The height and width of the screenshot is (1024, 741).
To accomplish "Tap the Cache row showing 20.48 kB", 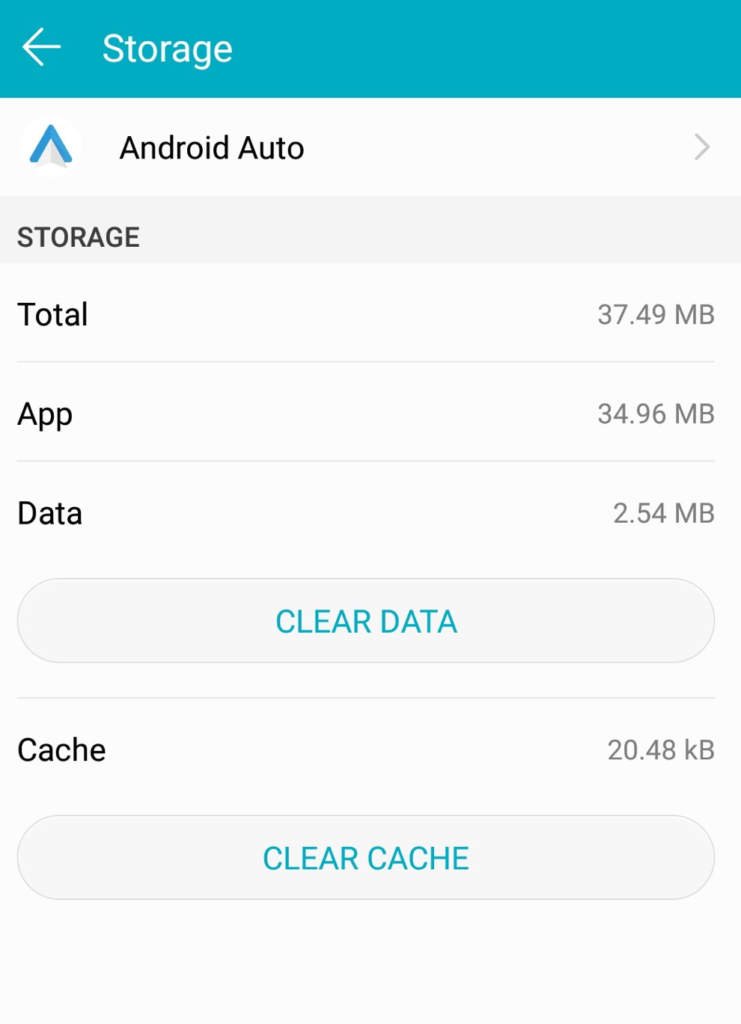I will [x=370, y=750].
